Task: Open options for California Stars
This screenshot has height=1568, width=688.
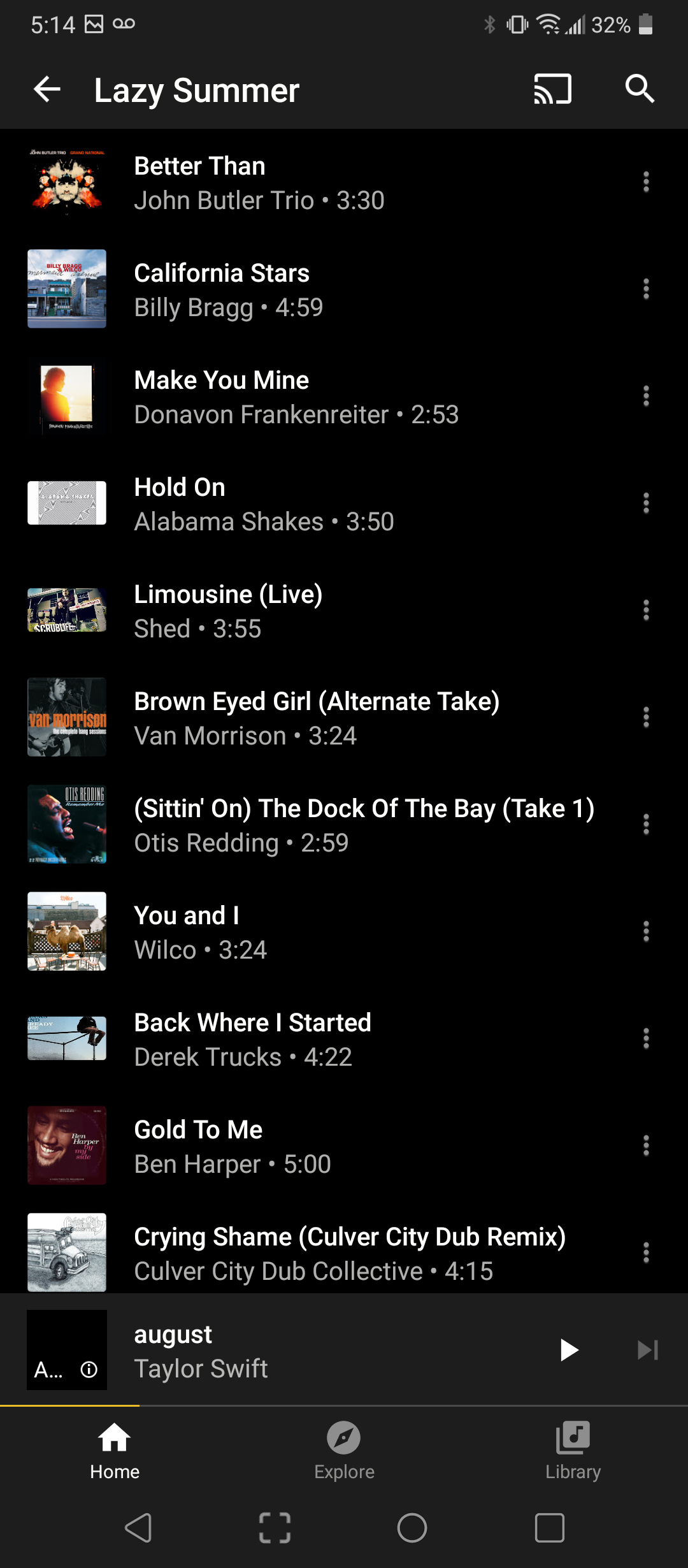Action: coord(646,289)
